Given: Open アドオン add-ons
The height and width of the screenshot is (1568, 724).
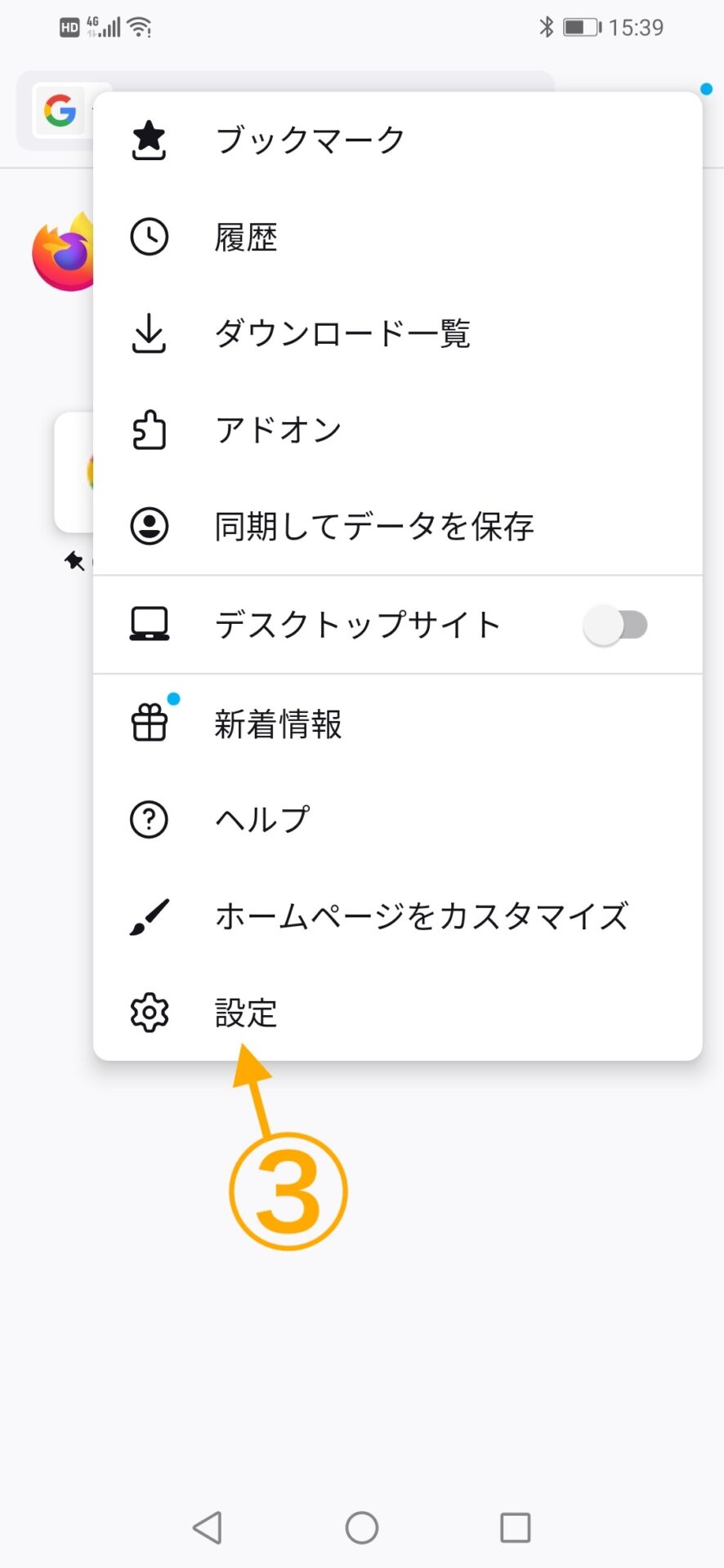Looking at the screenshot, I should coord(398,430).
